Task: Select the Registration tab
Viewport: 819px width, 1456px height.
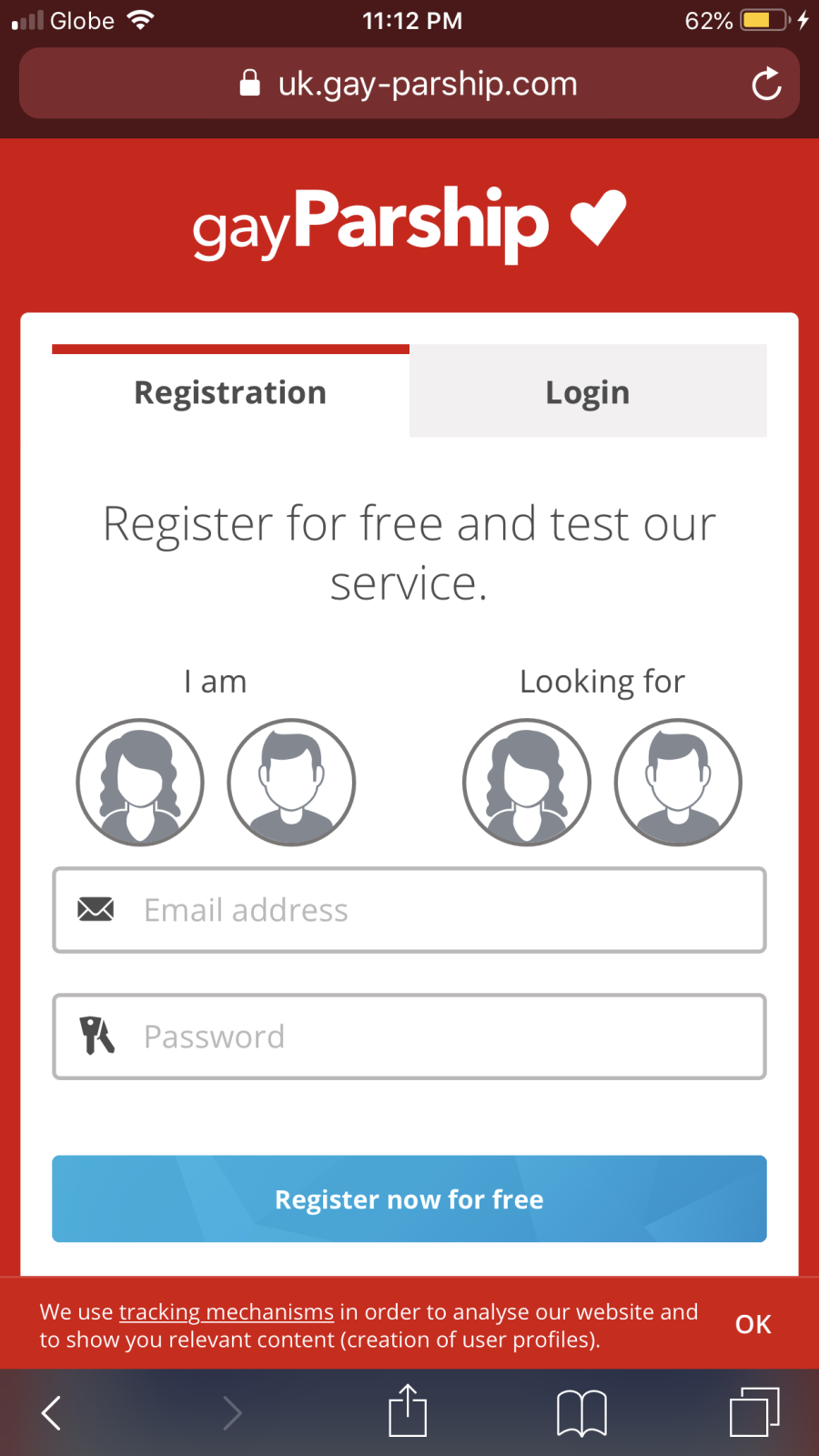Action: pyautogui.click(x=230, y=392)
